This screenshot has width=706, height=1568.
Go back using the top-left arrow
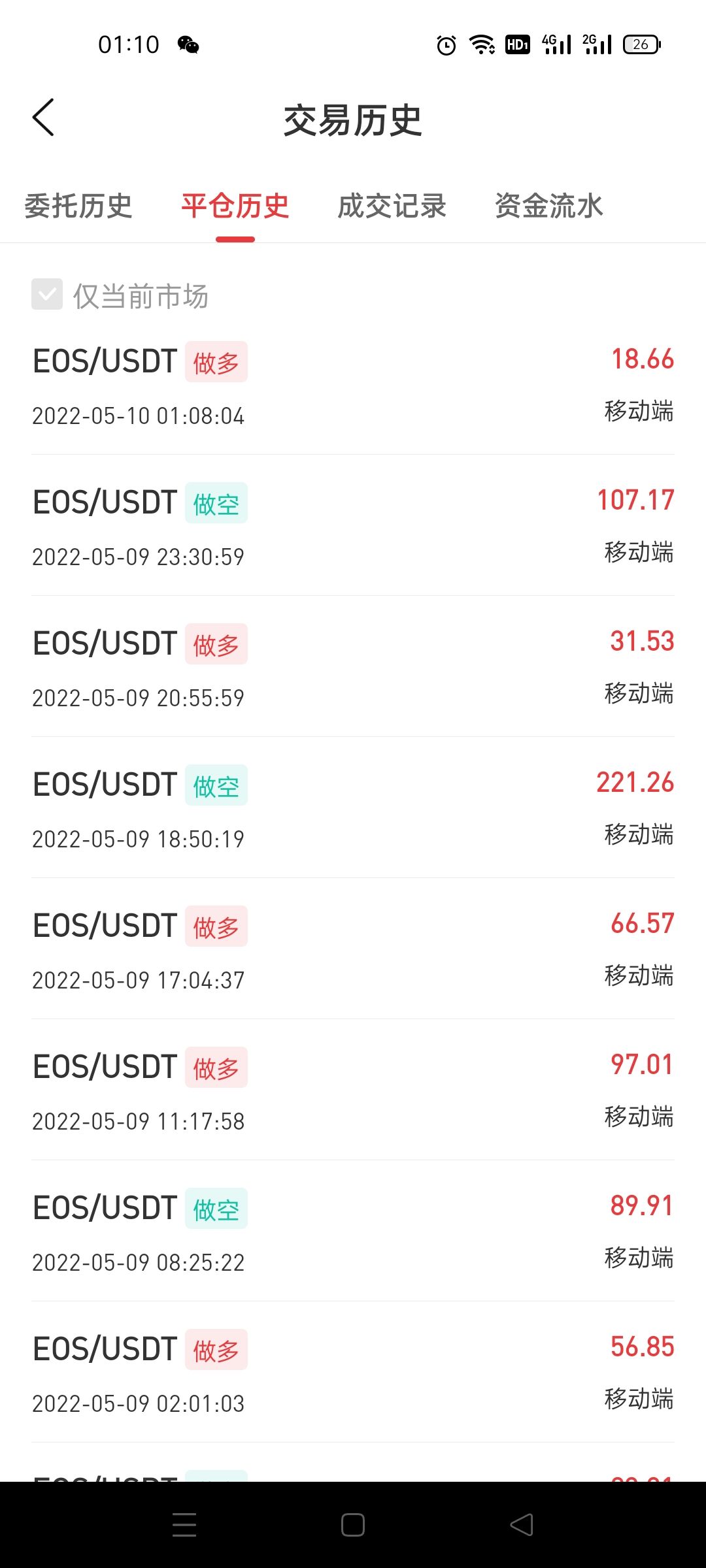pyautogui.click(x=43, y=118)
